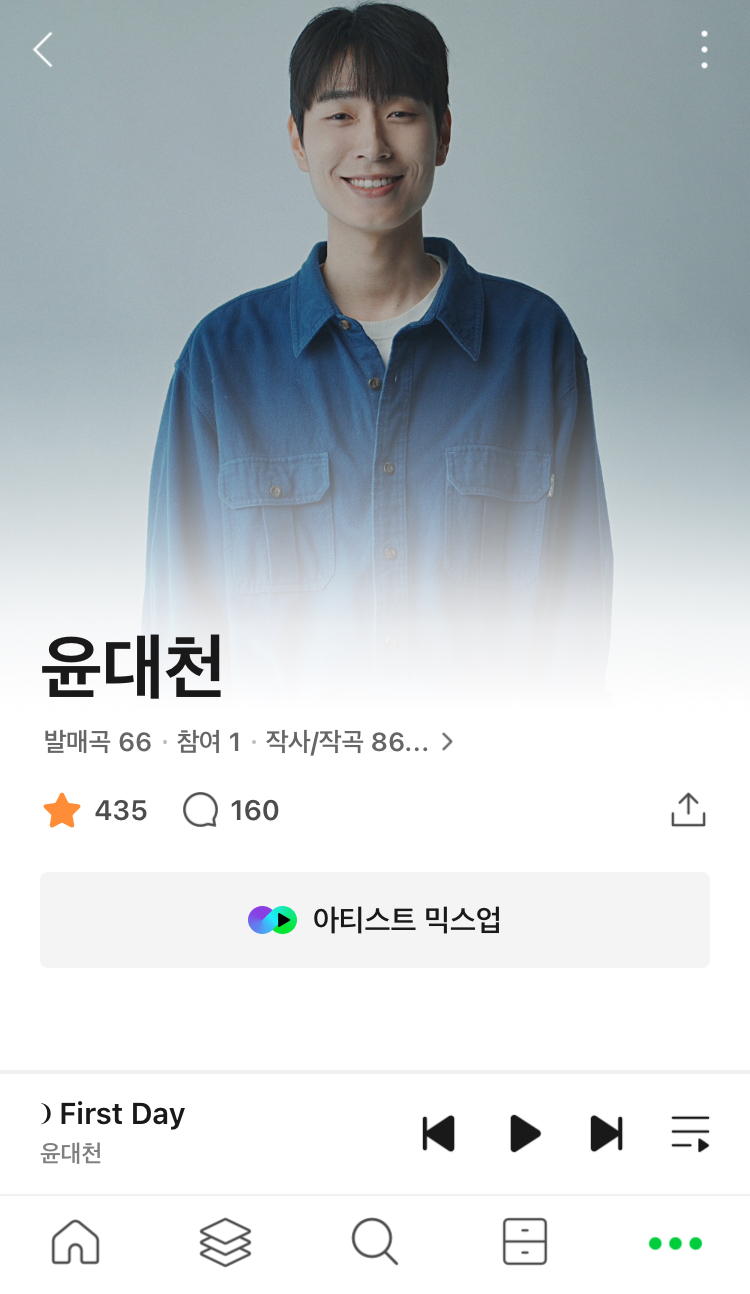Open the current playlist queue
Viewport: 750px width, 1294px height.
pos(690,1134)
